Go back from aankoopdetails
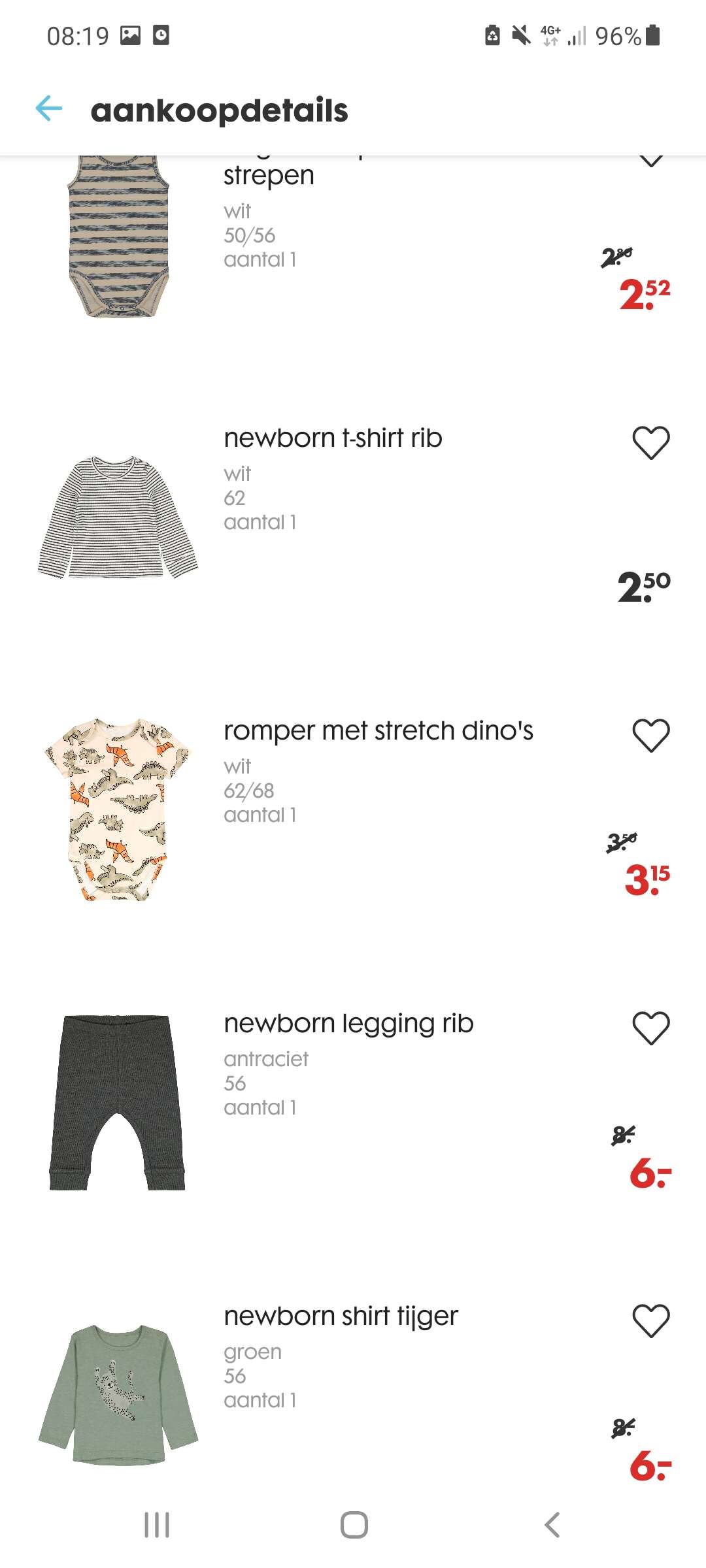 (49, 108)
